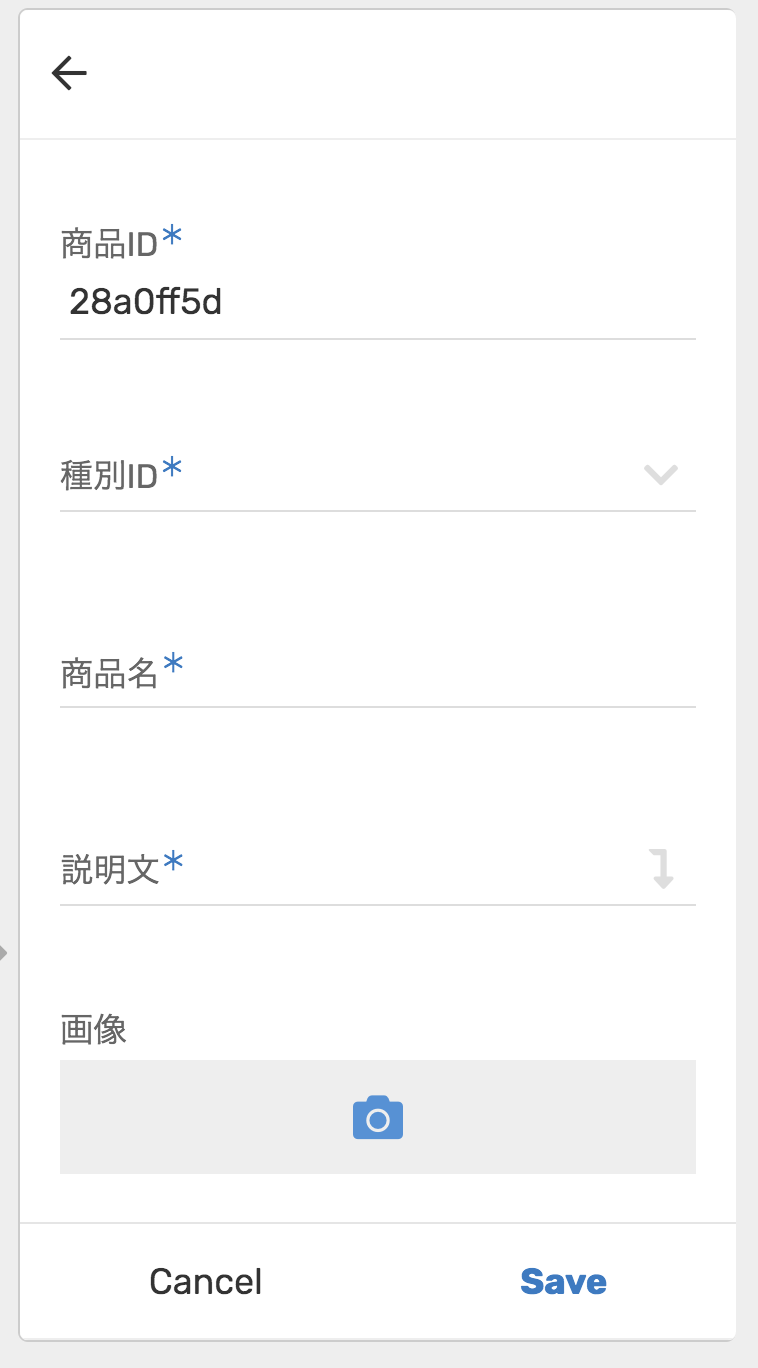Click the asterisk next to 説明文
Viewport: 758px width, 1368px height.
173,860
